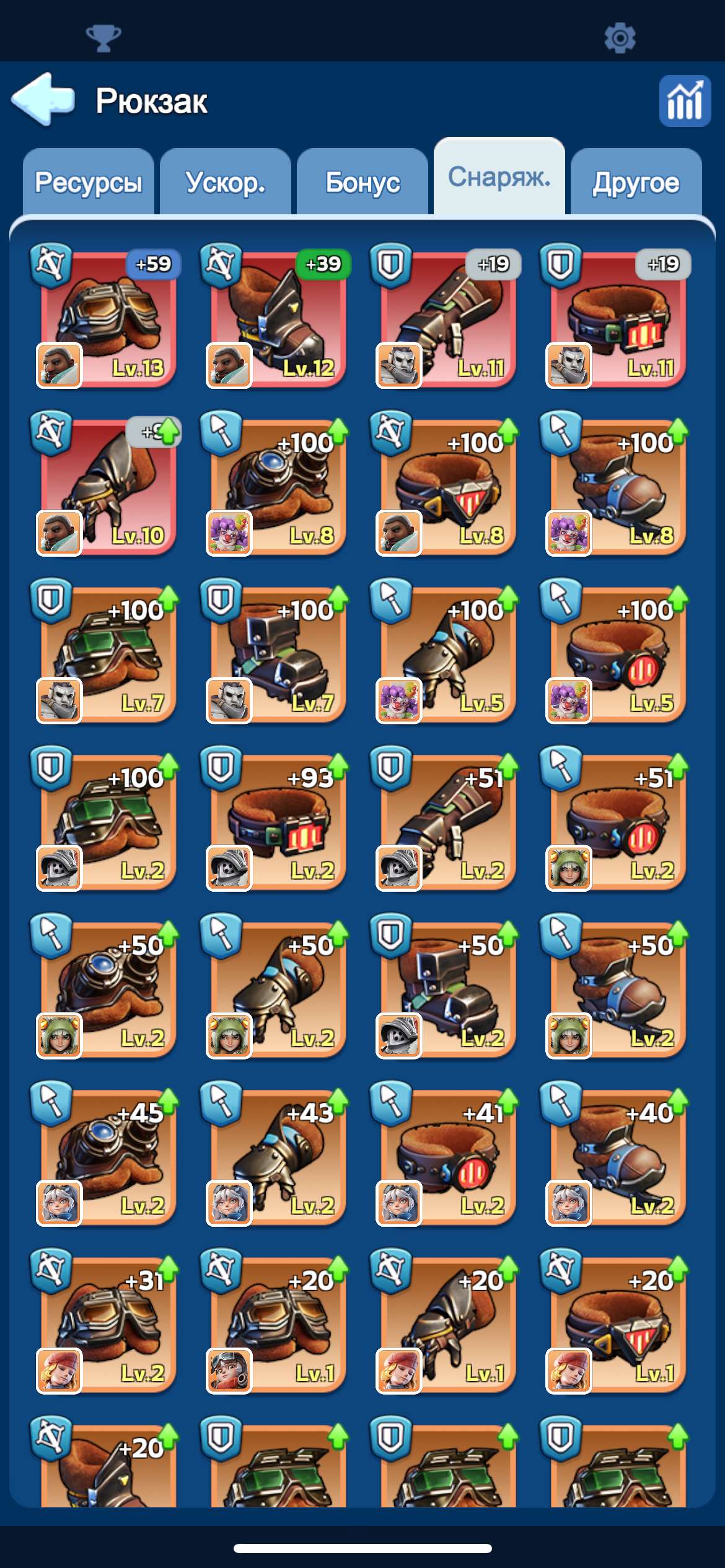Switch to the Ресурсы tab
Viewport: 725px width, 1568px height.
pyautogui.click(x=89, y=183)
